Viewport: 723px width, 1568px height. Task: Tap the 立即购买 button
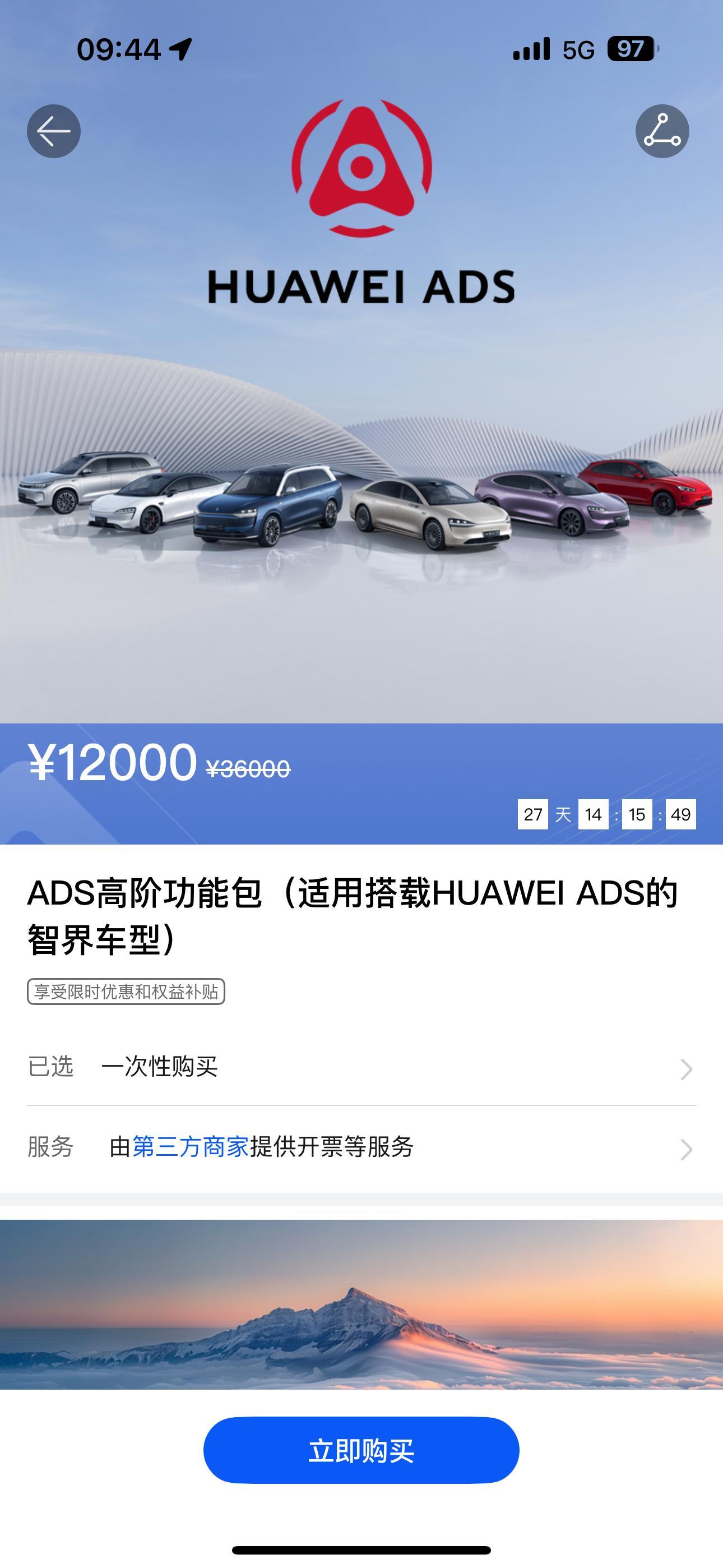pos(361,1451)
